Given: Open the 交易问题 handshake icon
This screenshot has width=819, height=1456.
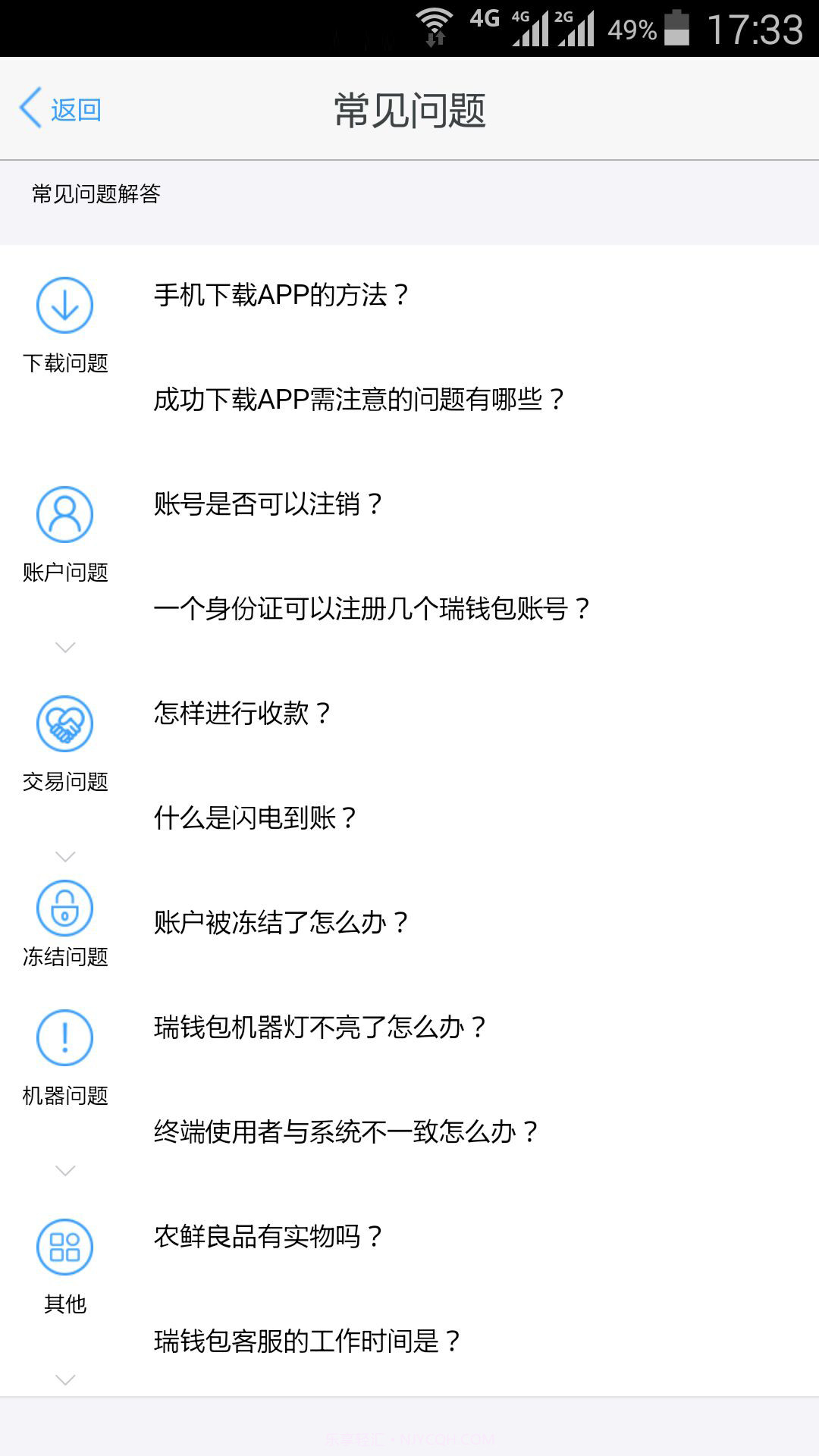Looking at the screenshot, I should pos(64,723).
